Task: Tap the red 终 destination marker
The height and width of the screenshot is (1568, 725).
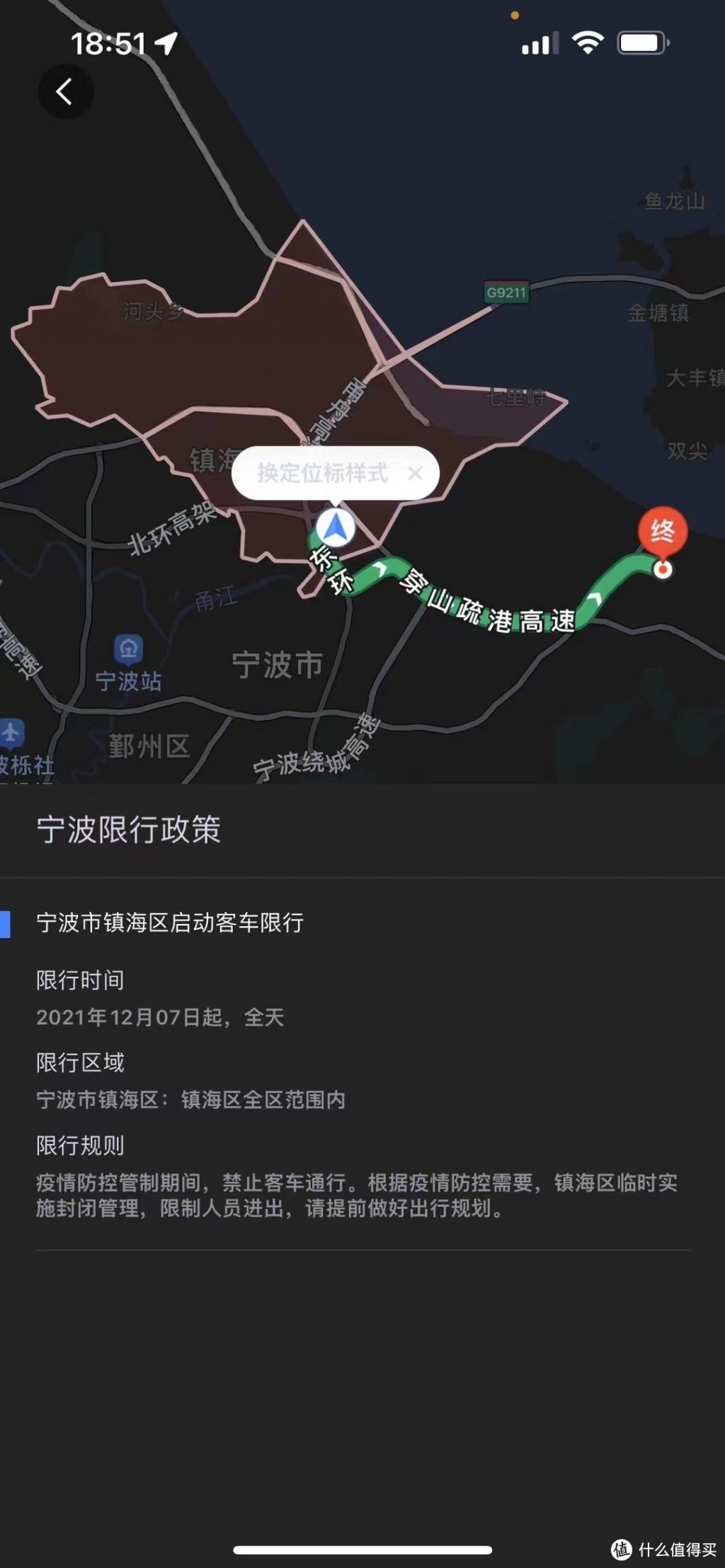Action: pyautogui.click(x=662, y=532)
